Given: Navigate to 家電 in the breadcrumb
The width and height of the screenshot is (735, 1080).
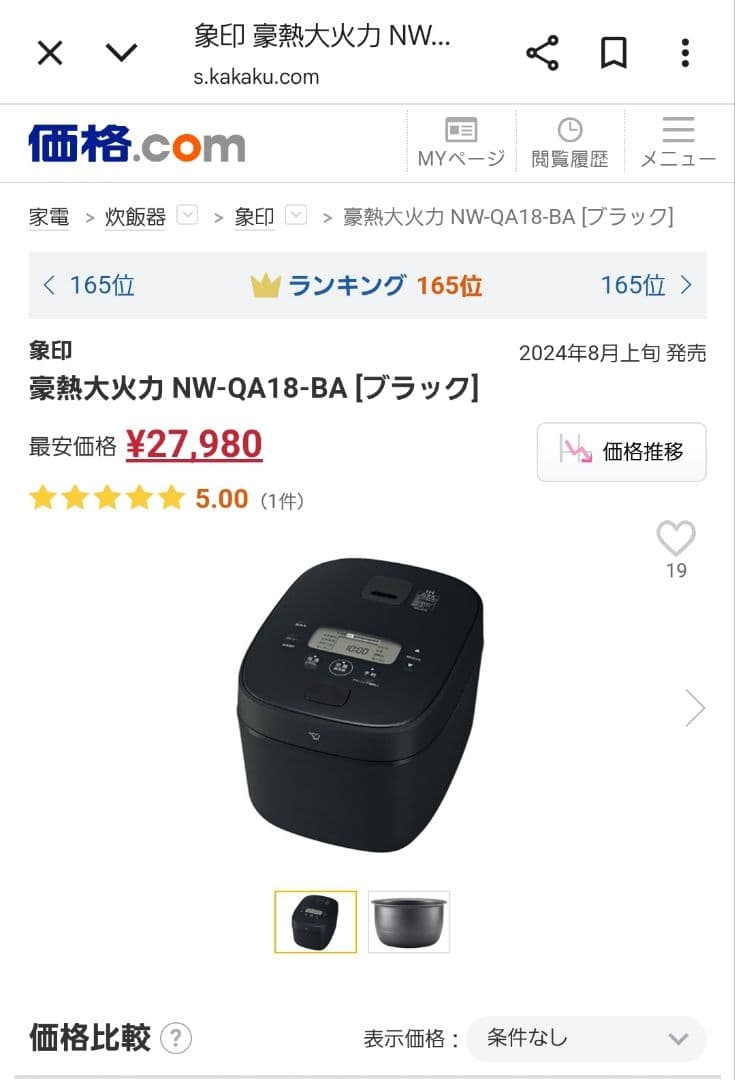Looking at the screenshot, I should point(48,216).
